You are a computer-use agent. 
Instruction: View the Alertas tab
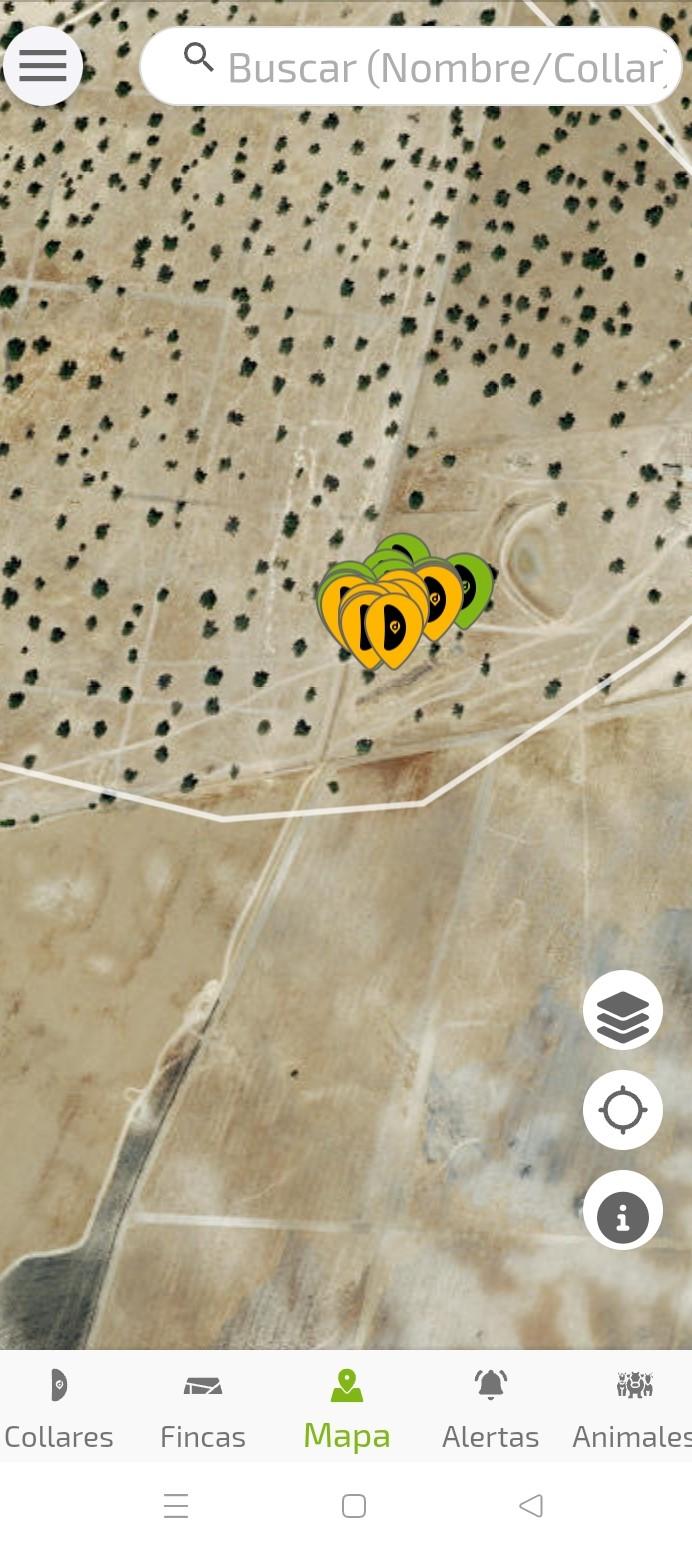pos(490,1409)
